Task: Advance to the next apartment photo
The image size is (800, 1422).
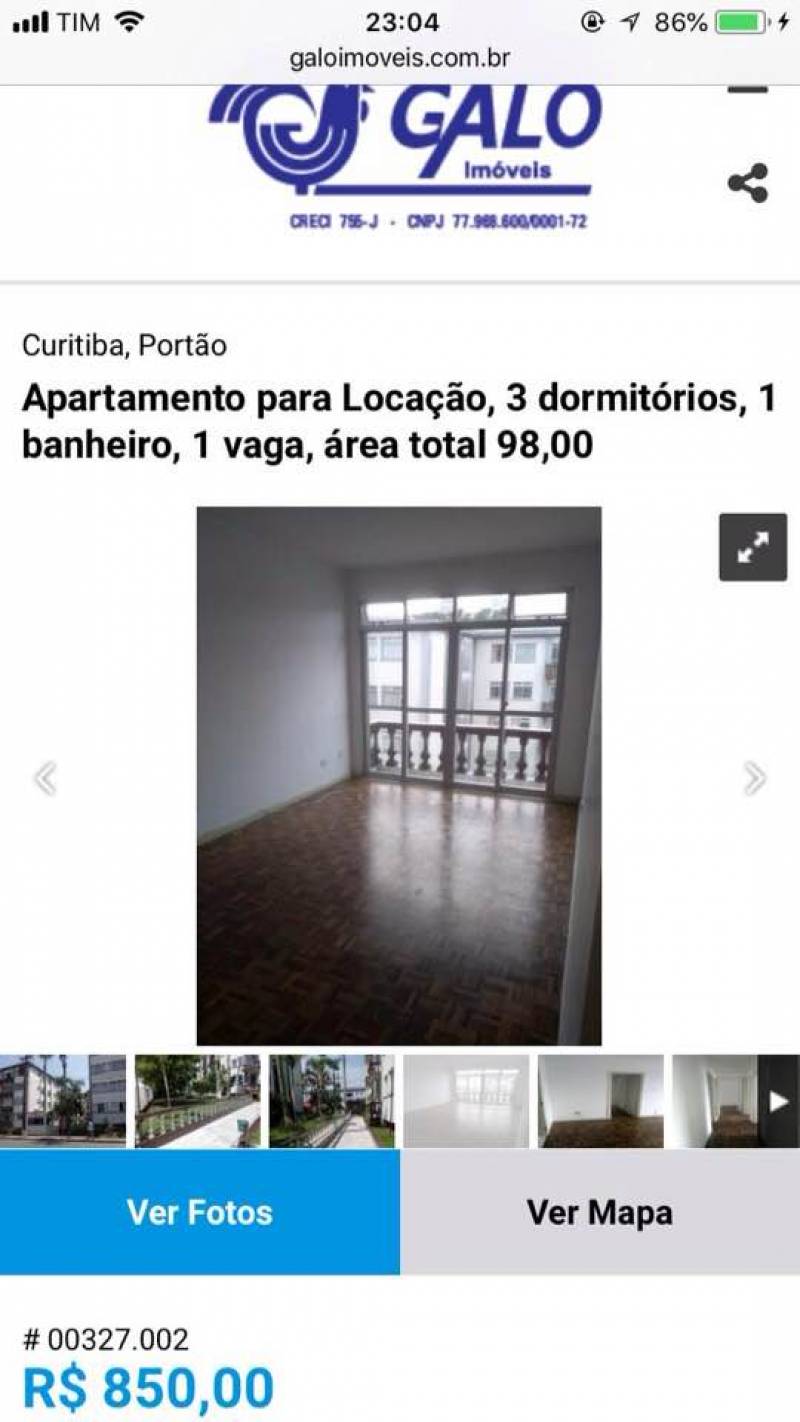Action: [x=755, y=777]
